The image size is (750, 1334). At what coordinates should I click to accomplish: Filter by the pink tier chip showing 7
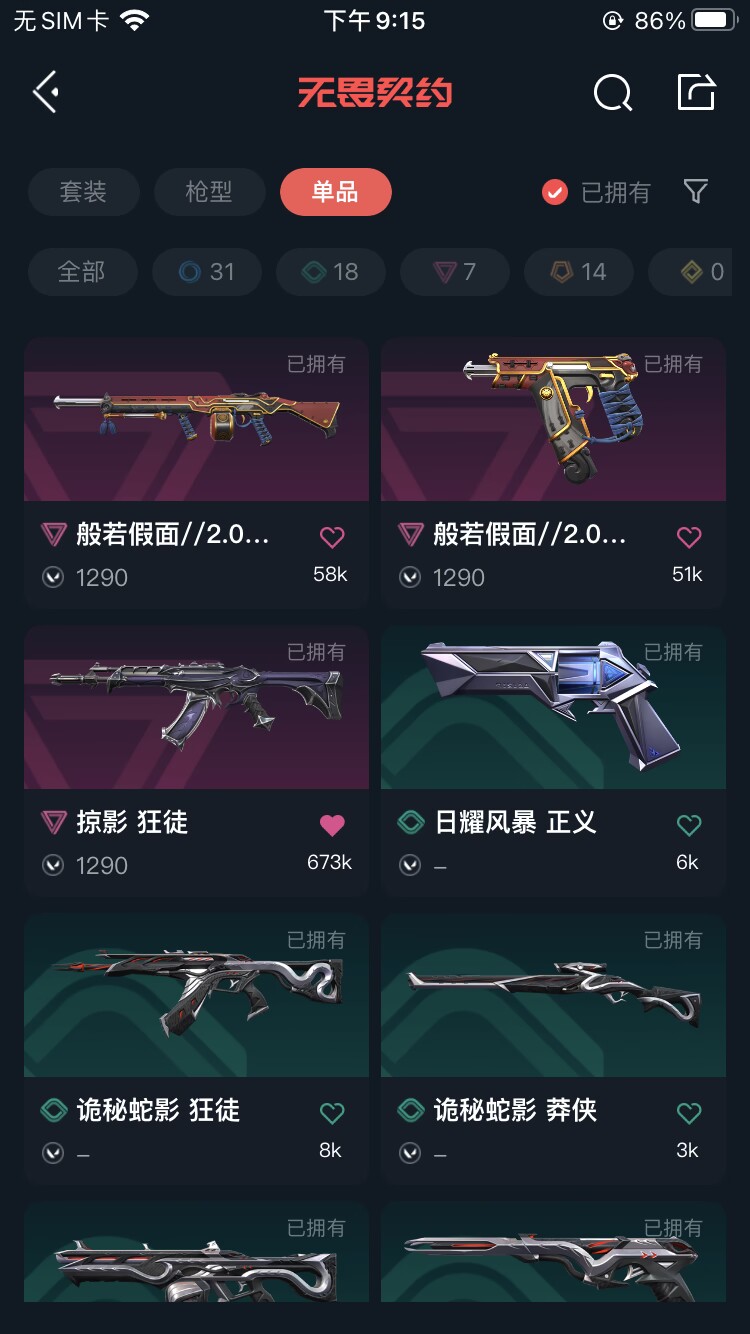pos(455,272)
